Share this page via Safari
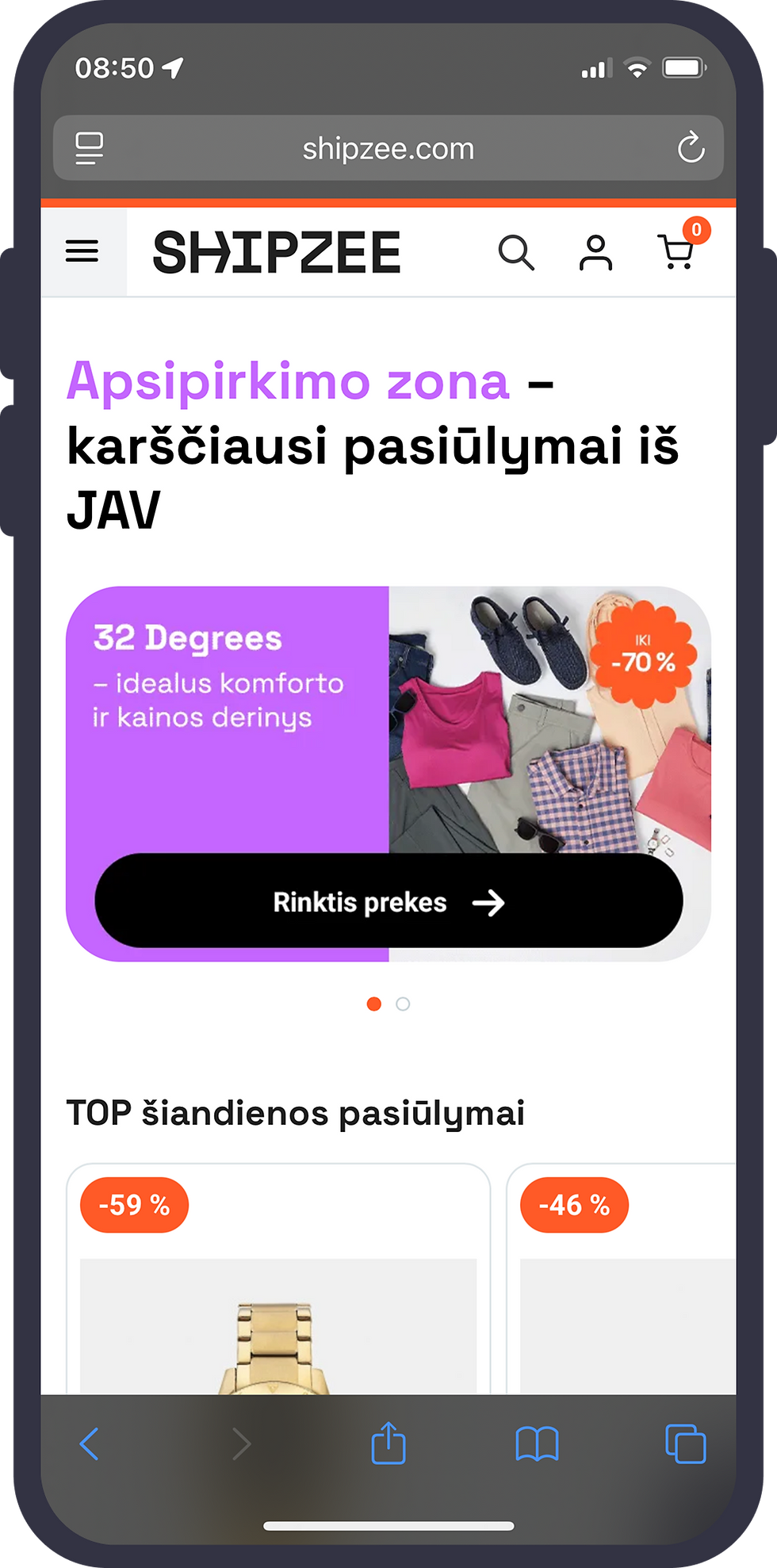Image resolution: width=777 pixels, height=1568 pixels. pyautogui.click(x=388, y=1444)
